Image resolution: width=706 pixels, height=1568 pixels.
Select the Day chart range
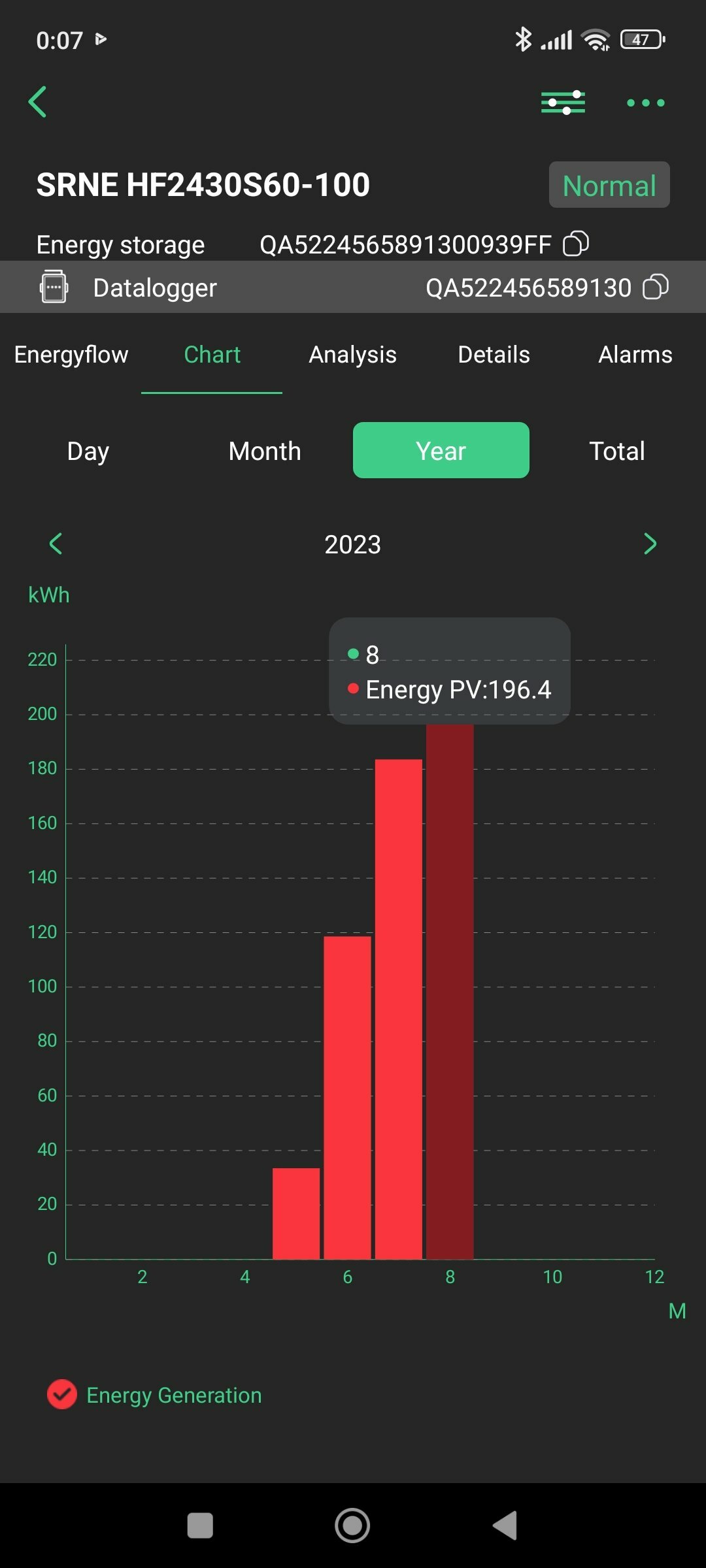click(x=88, y=451)
